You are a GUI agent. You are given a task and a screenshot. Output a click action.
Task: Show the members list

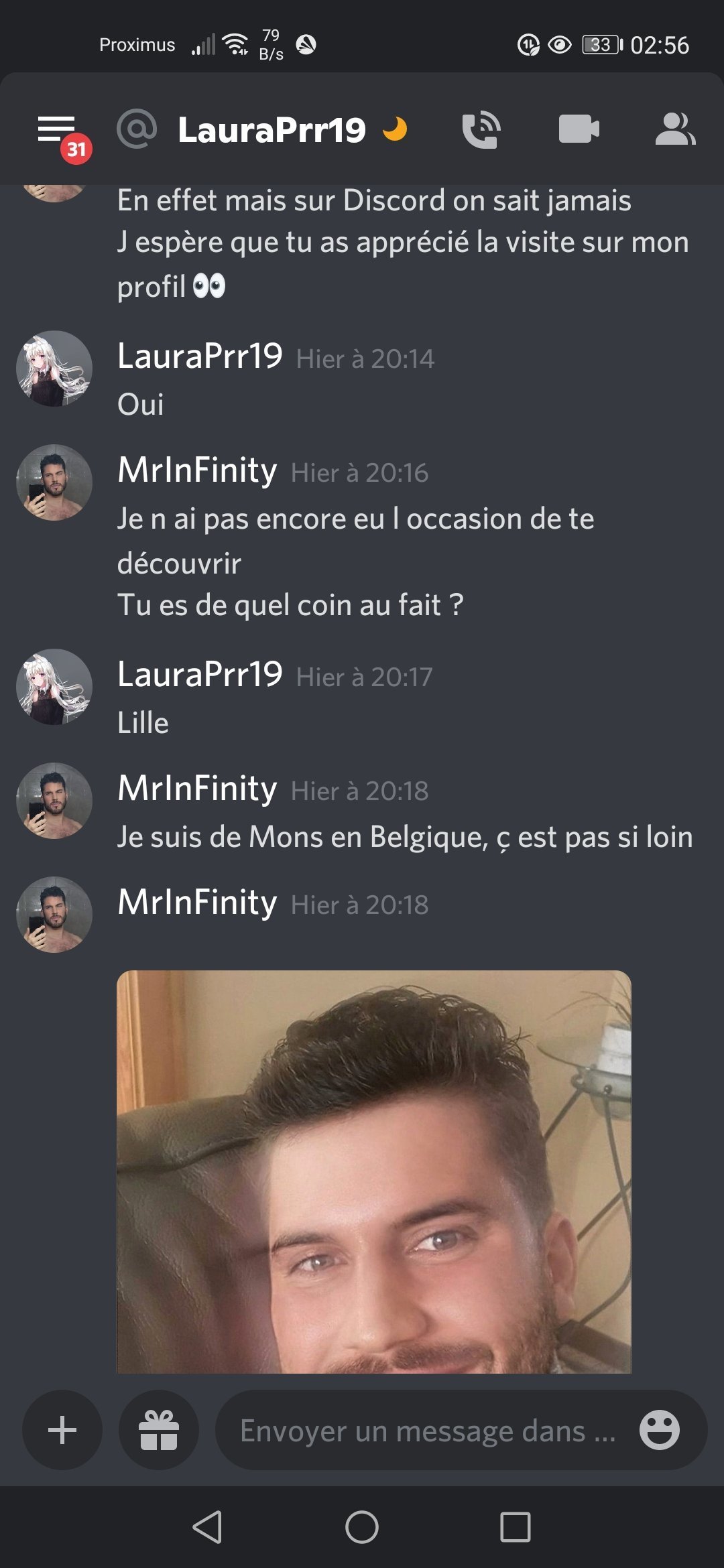[674, 129]
